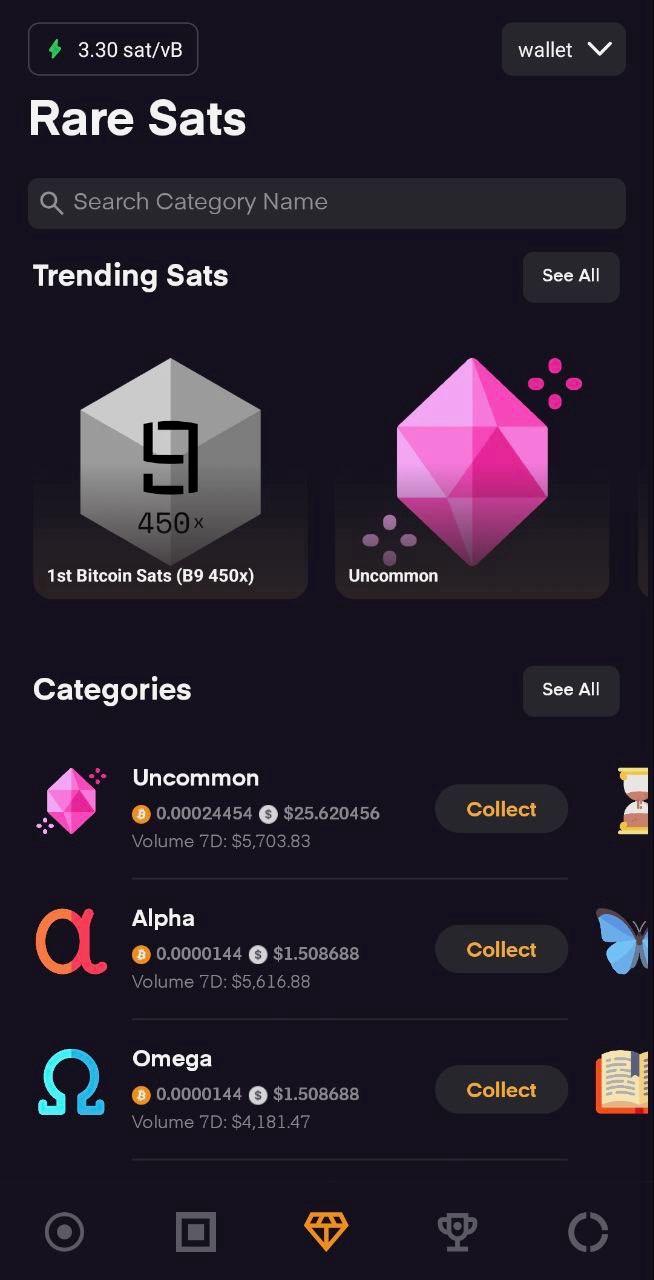Collect Omega sats
The width and height of the screenshot is (654, 1280).
[501, 1090]
